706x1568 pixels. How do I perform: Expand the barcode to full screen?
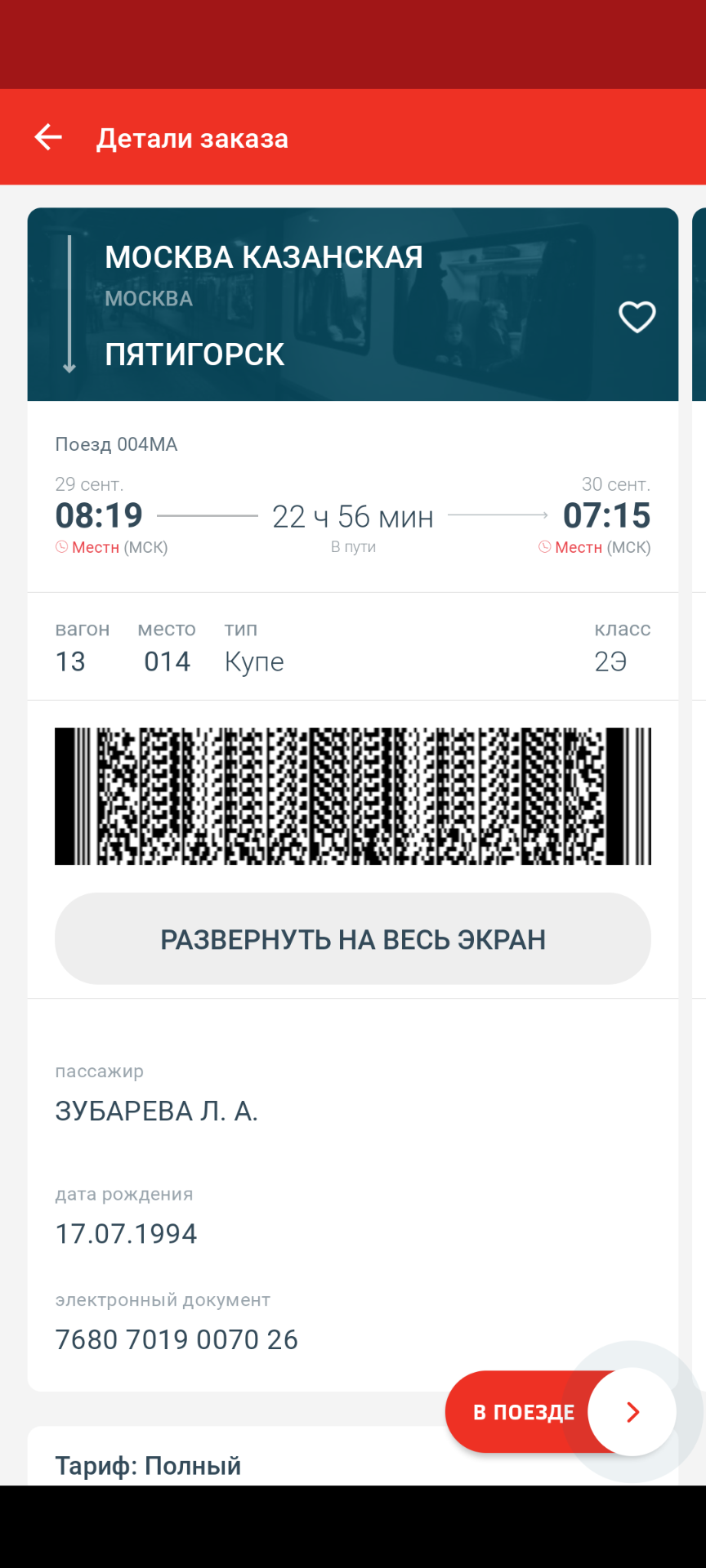click(x=352, y=938)
